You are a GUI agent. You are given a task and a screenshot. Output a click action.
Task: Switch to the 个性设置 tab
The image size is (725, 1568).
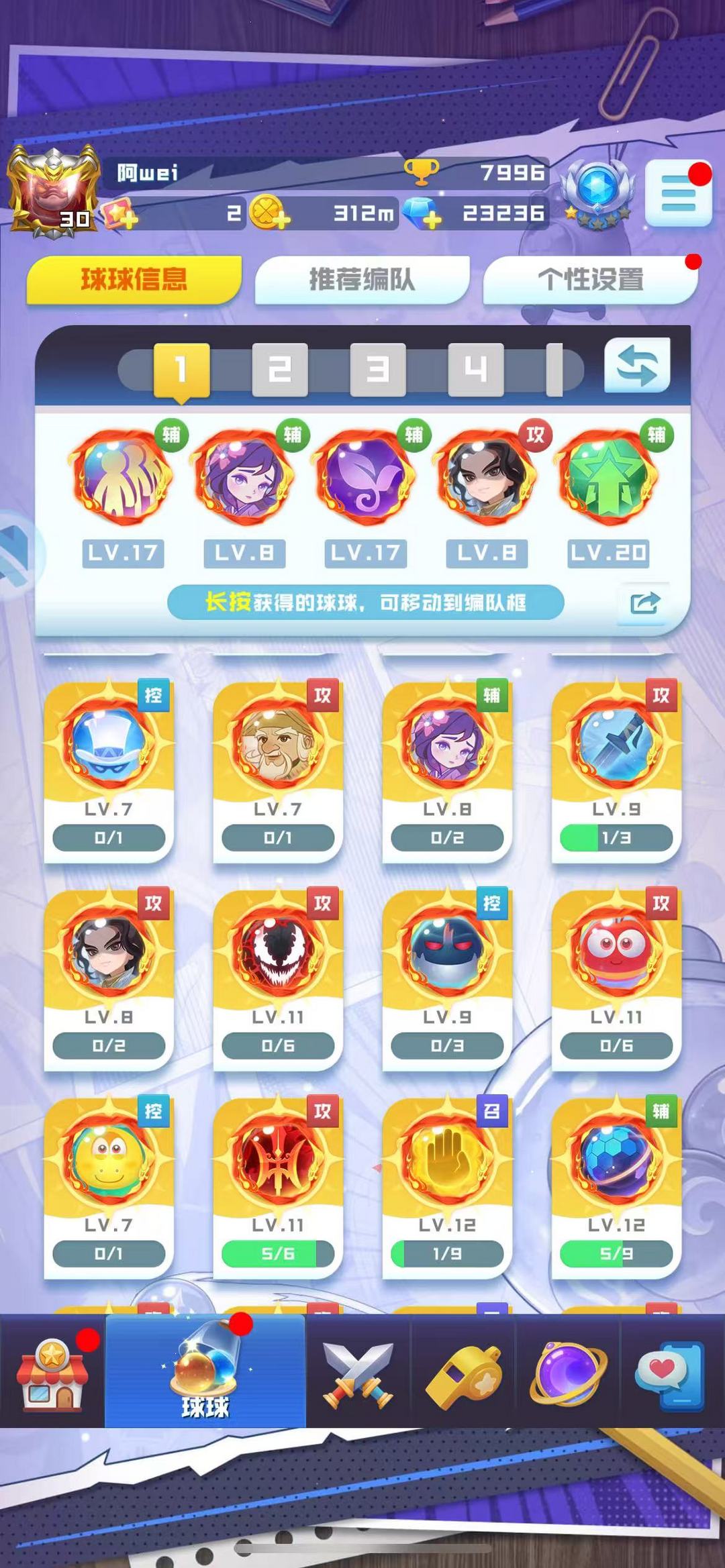(590, 280)
